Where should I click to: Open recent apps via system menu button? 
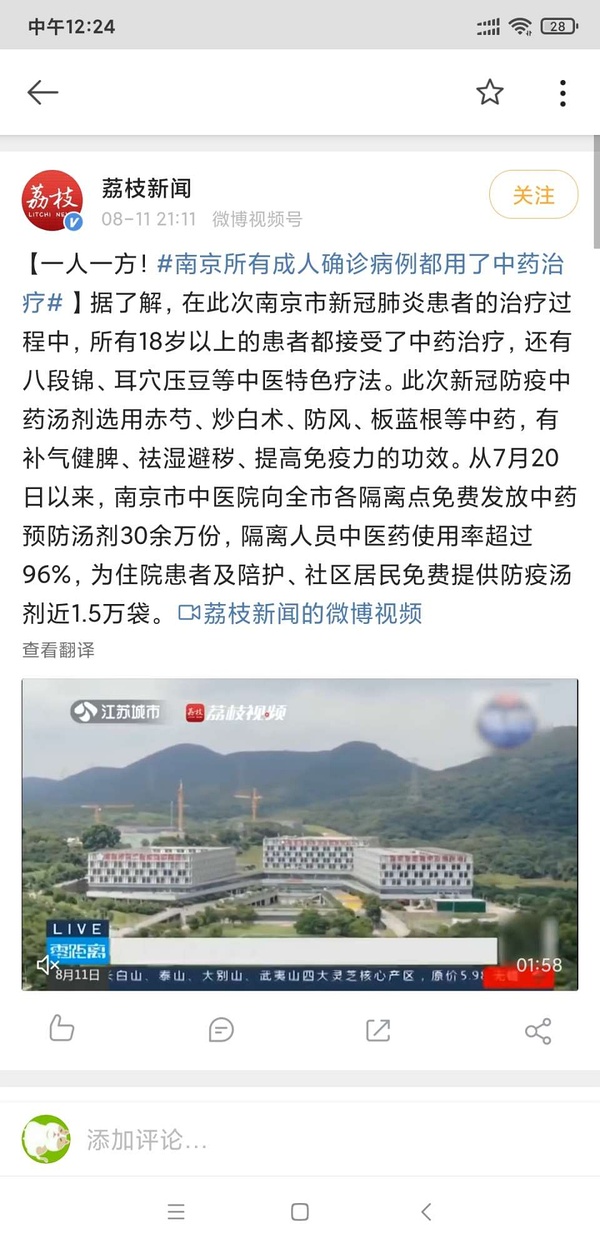click(x=176, y=1212)
